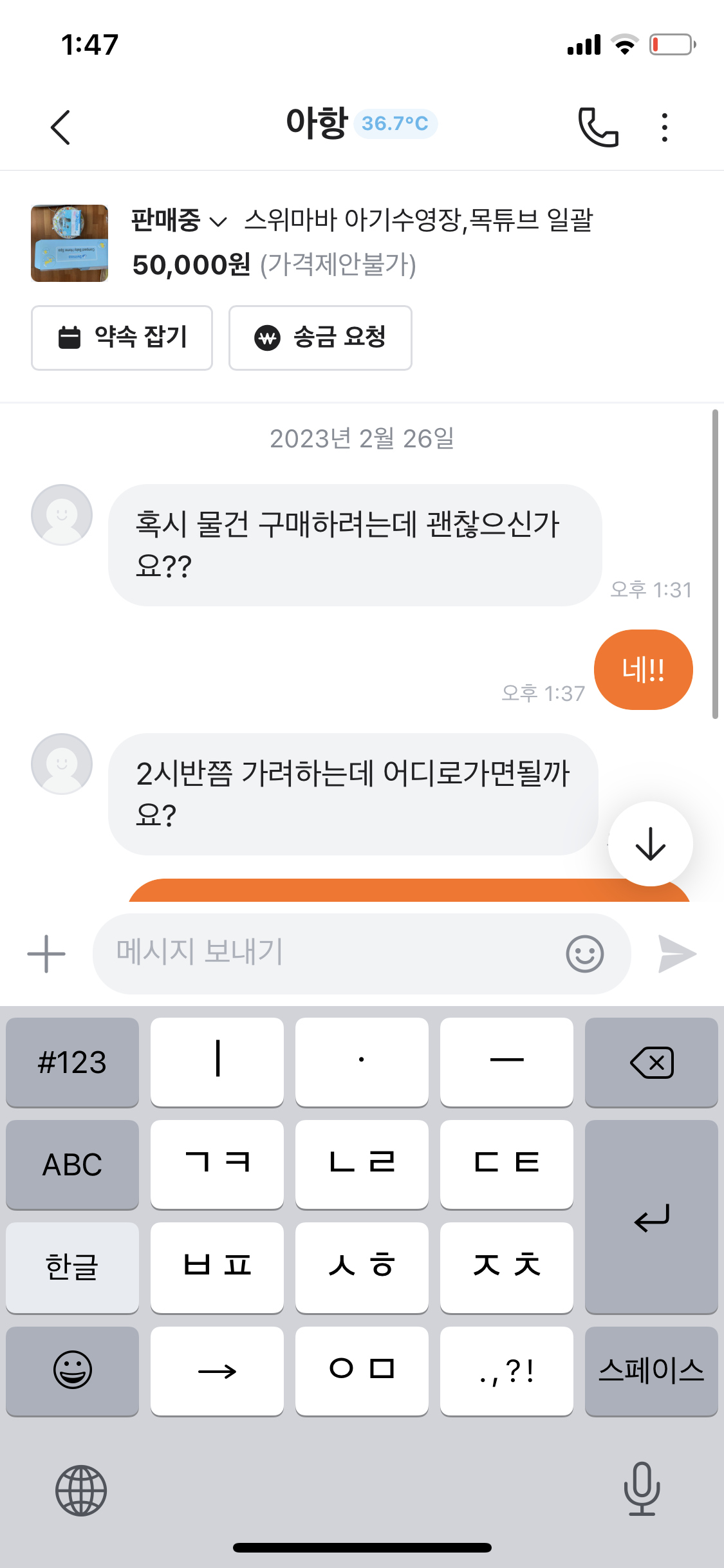Tap the 약속 잡기 button
This screenshot has width=724, height=1568.
coord(122,337)
